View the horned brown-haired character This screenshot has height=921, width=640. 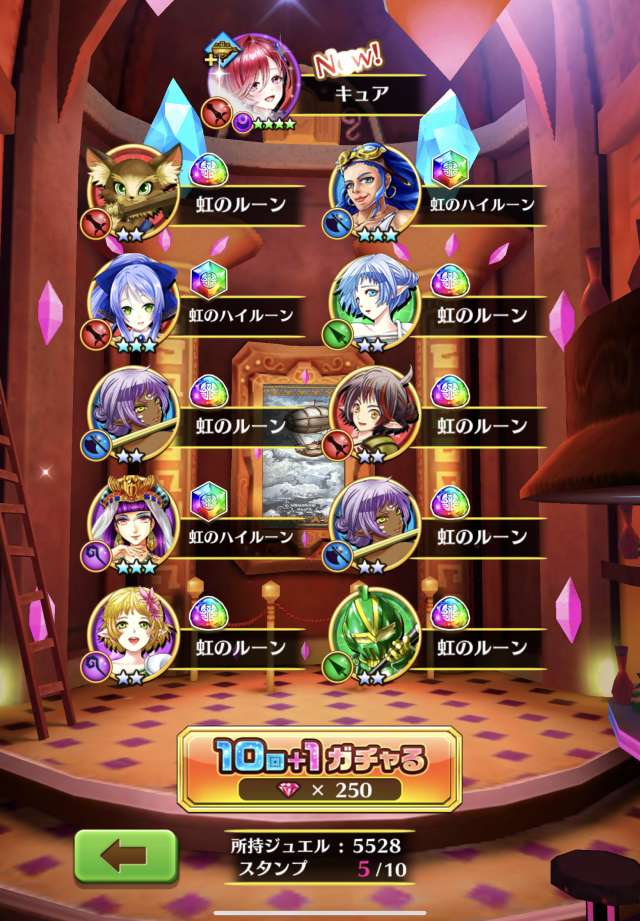coord(373,412)
